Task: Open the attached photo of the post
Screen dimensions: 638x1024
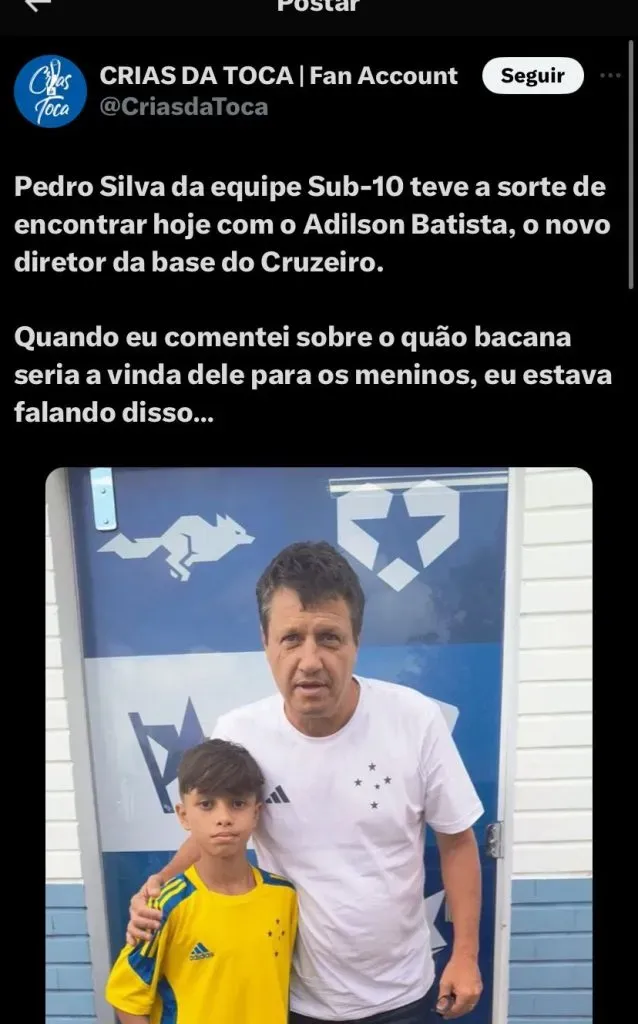Action: point(318,744)
